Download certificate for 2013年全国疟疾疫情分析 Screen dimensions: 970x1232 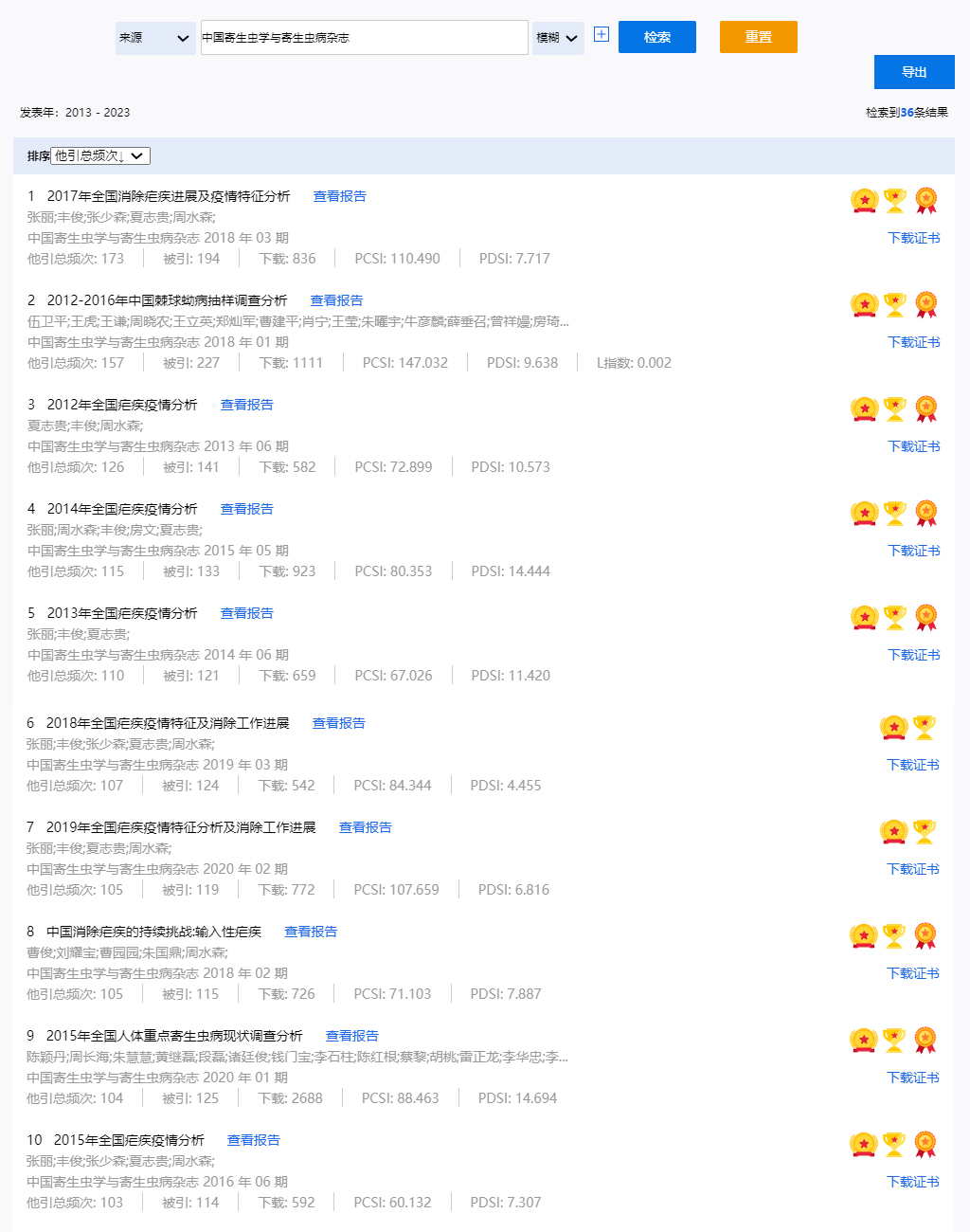pyautogui.click(x=913, y=655)
